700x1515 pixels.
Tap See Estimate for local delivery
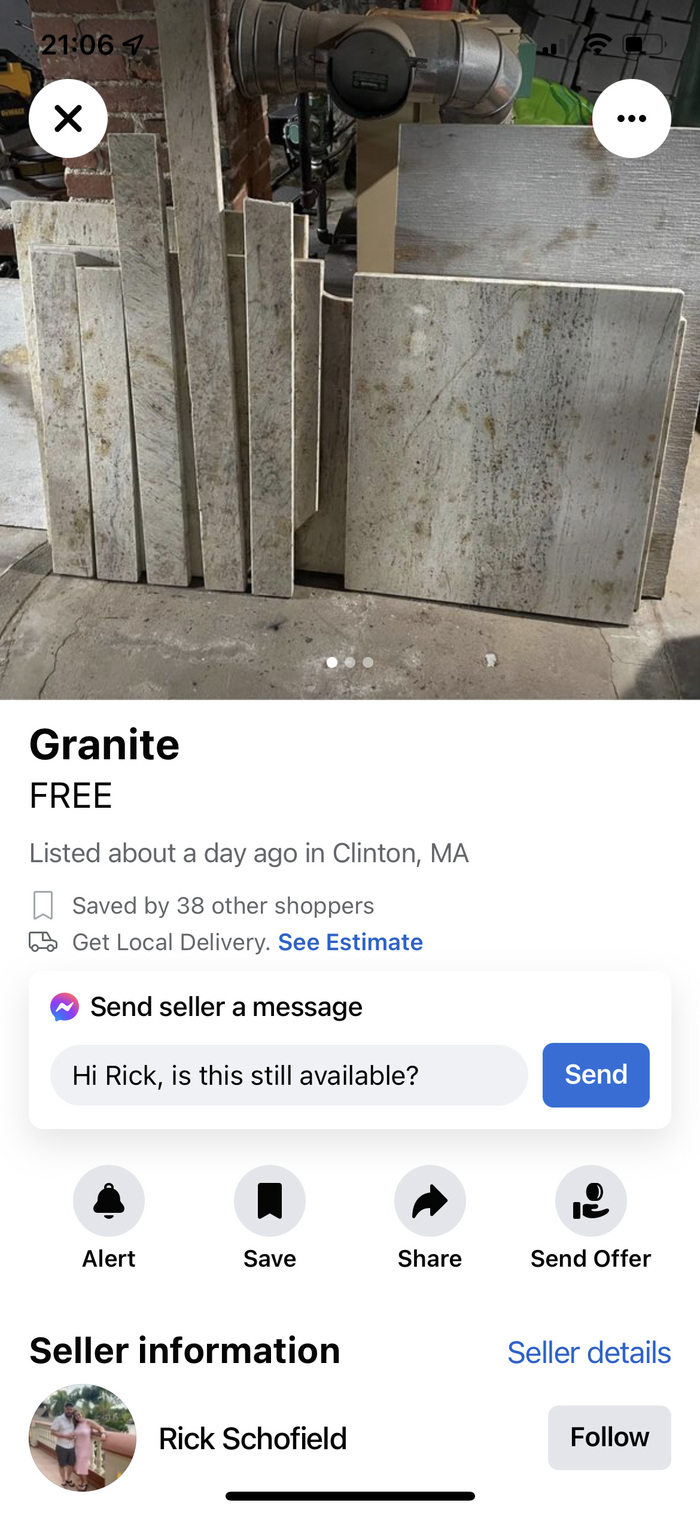[350, 942]
